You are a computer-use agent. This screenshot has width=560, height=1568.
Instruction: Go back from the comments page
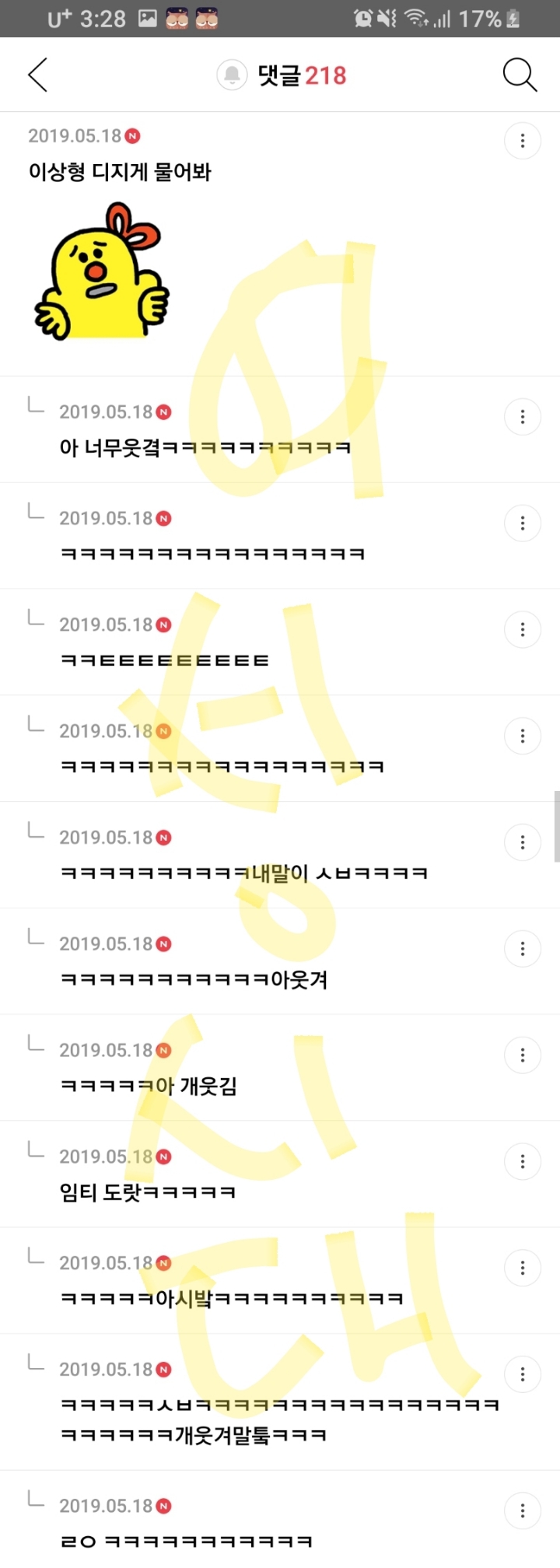[37, 75]
